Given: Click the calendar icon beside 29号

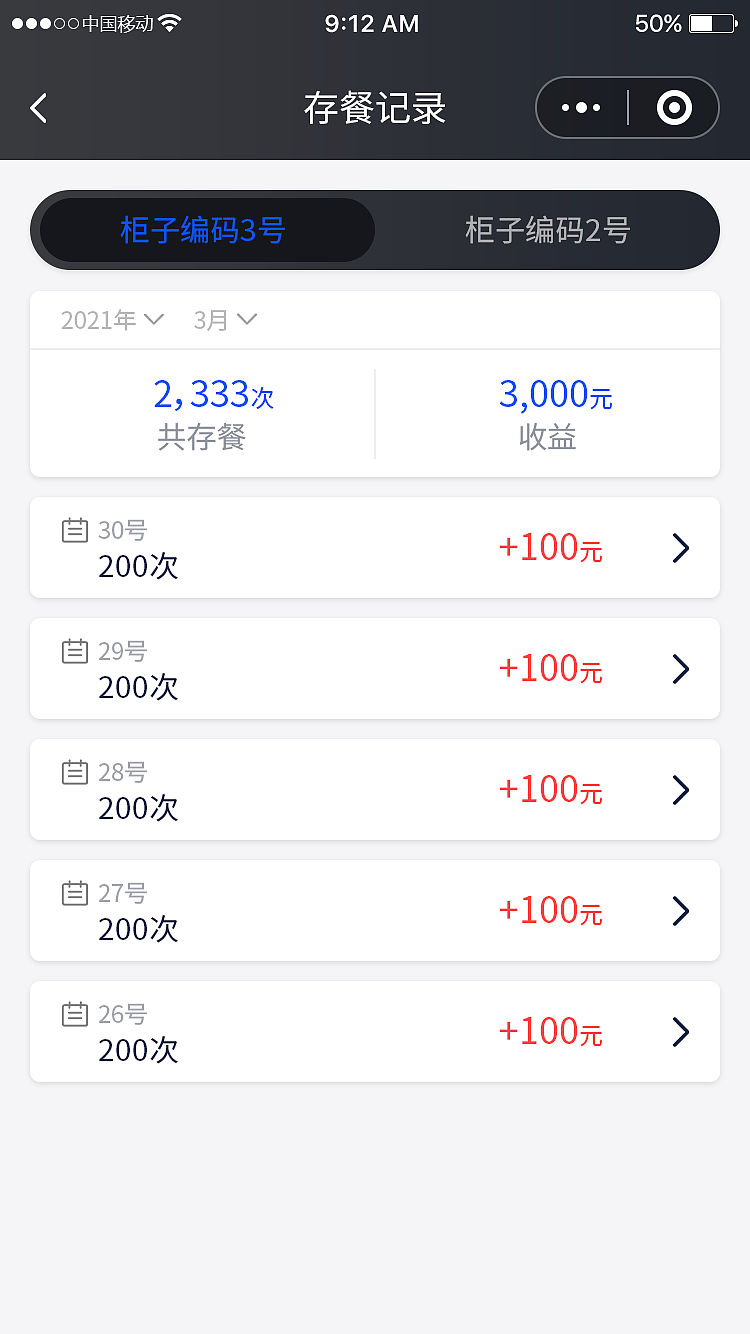Looking at the screenshot, I should pos(75,651).
